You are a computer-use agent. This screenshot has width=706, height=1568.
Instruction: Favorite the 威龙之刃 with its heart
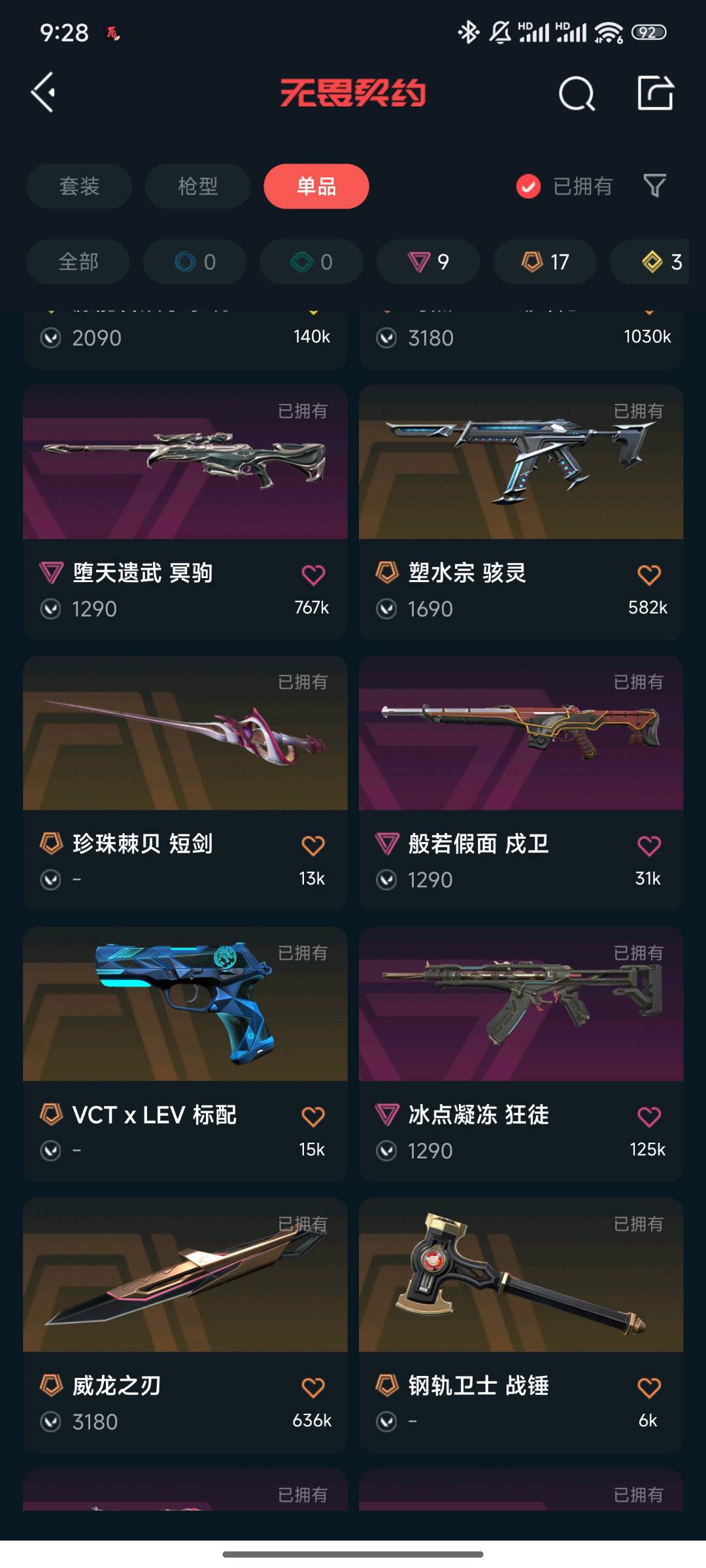point(313,1388)
